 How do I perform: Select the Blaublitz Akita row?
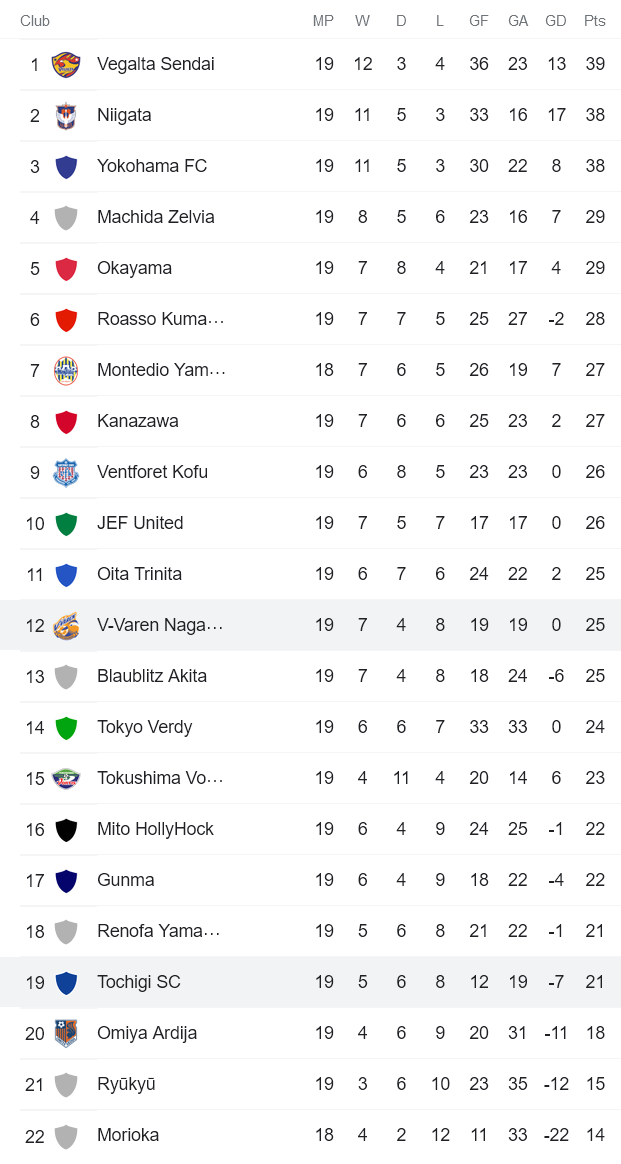151,676
